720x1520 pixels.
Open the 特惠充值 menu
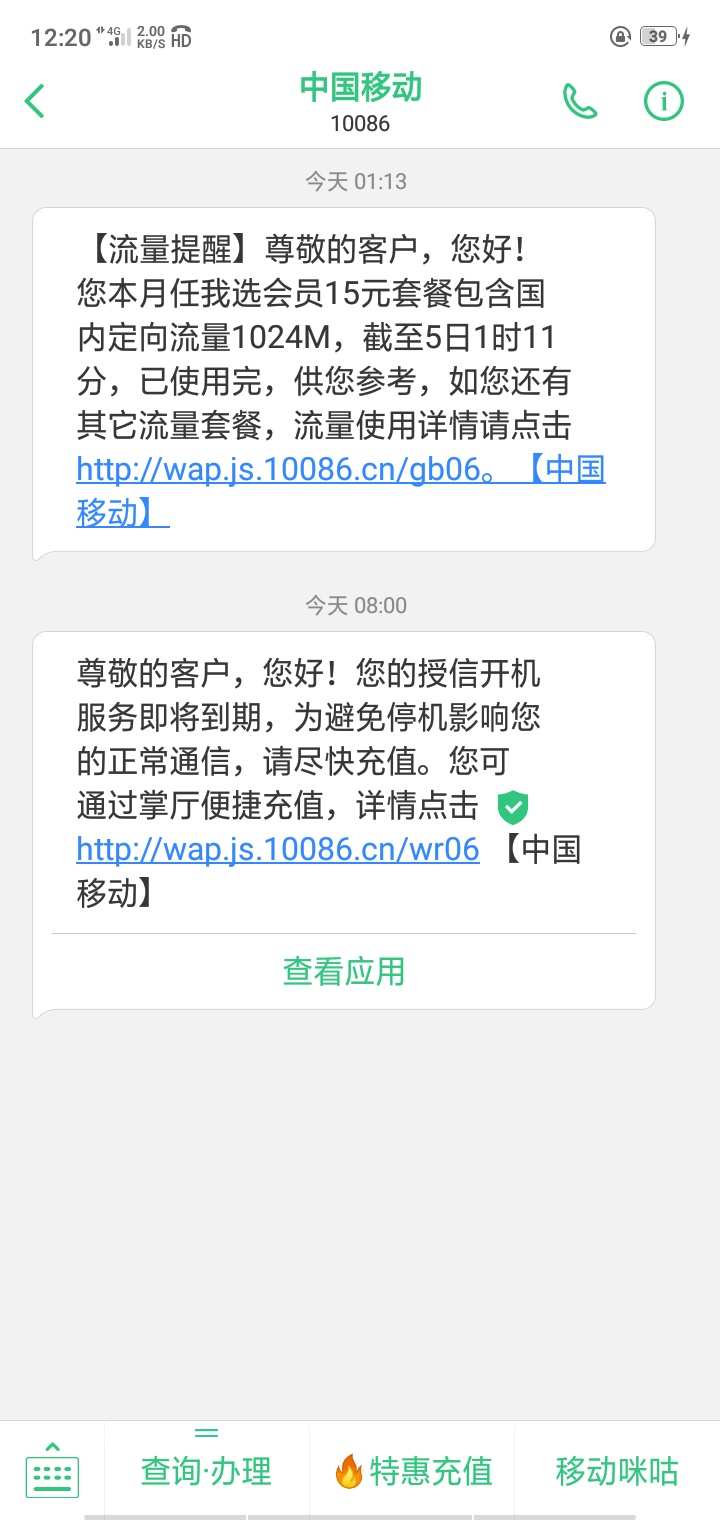coord(412,1471)
